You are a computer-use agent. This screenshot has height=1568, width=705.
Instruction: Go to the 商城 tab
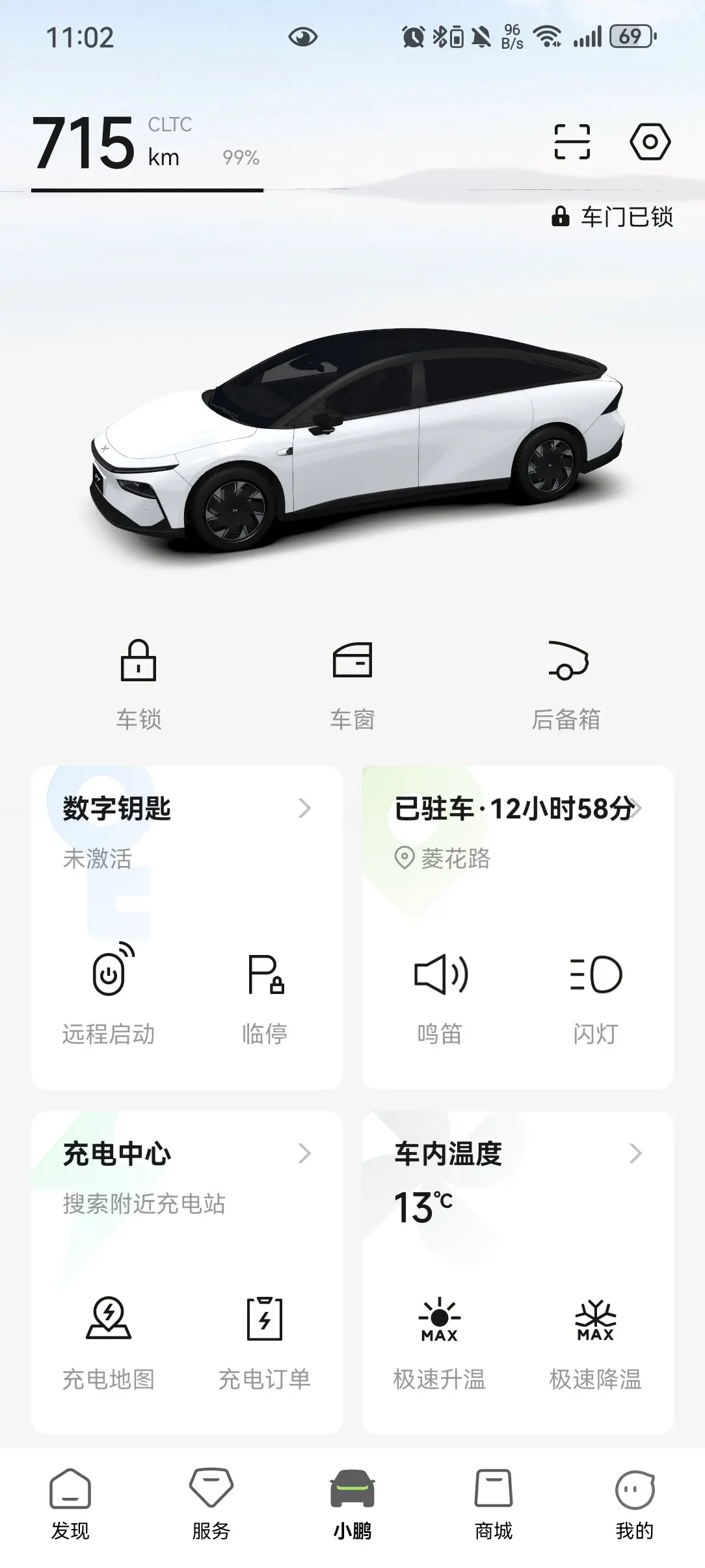(494, 1503)
